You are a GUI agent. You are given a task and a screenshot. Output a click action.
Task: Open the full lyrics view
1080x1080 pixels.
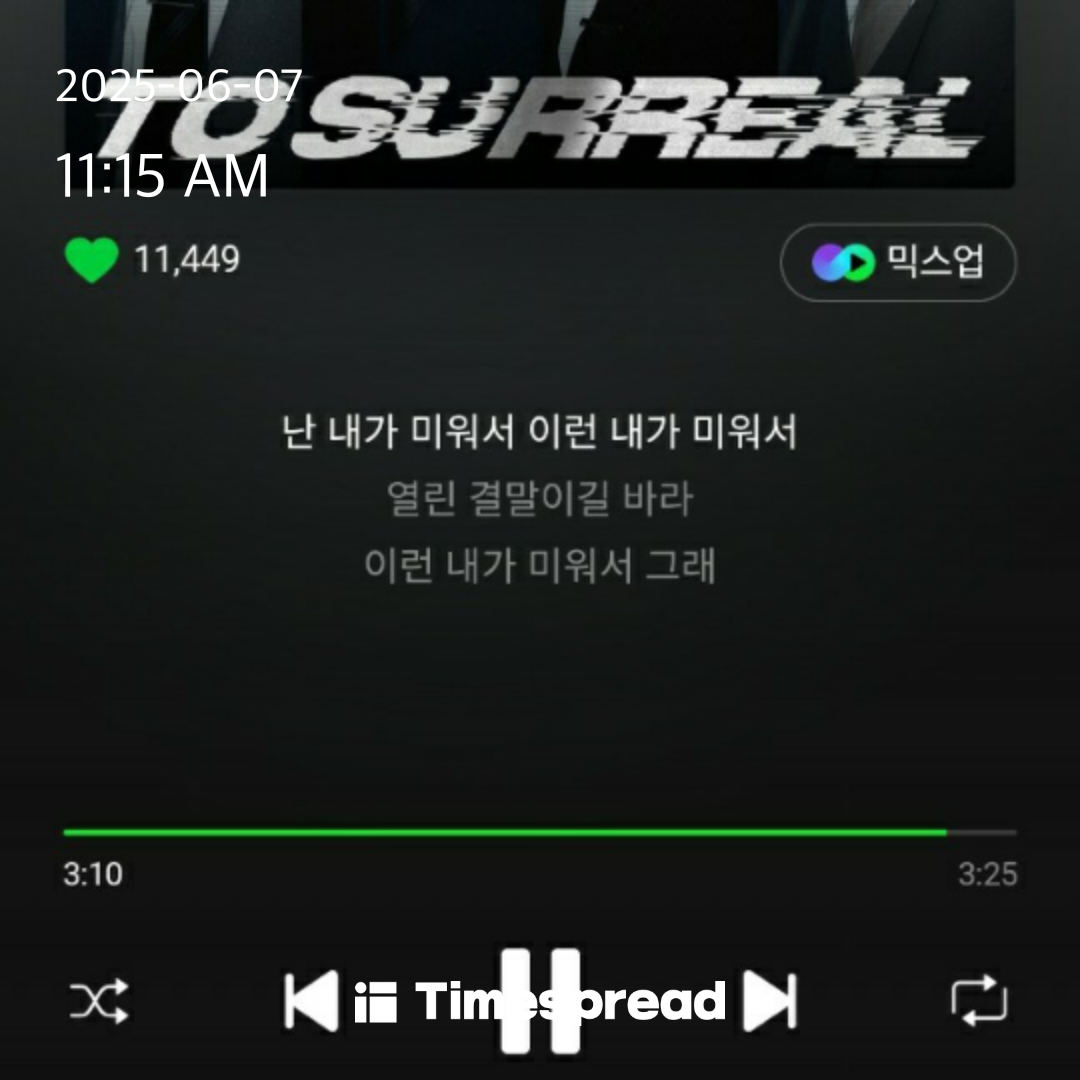[x=540, y=500]
